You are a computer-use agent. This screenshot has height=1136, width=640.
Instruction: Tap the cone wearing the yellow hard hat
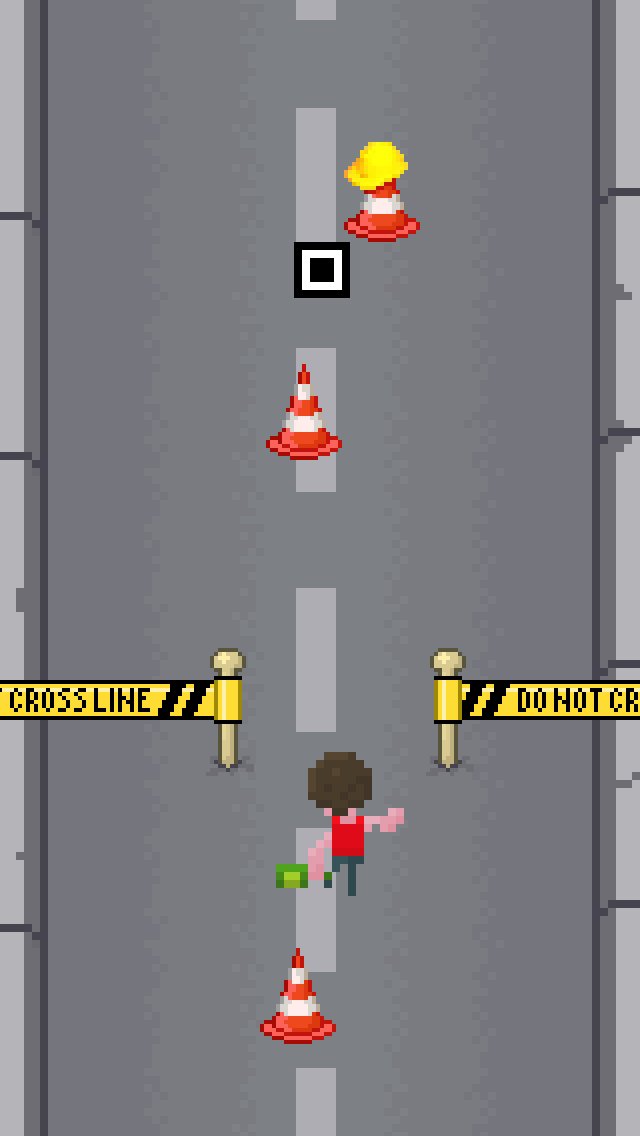coord(381,192)
